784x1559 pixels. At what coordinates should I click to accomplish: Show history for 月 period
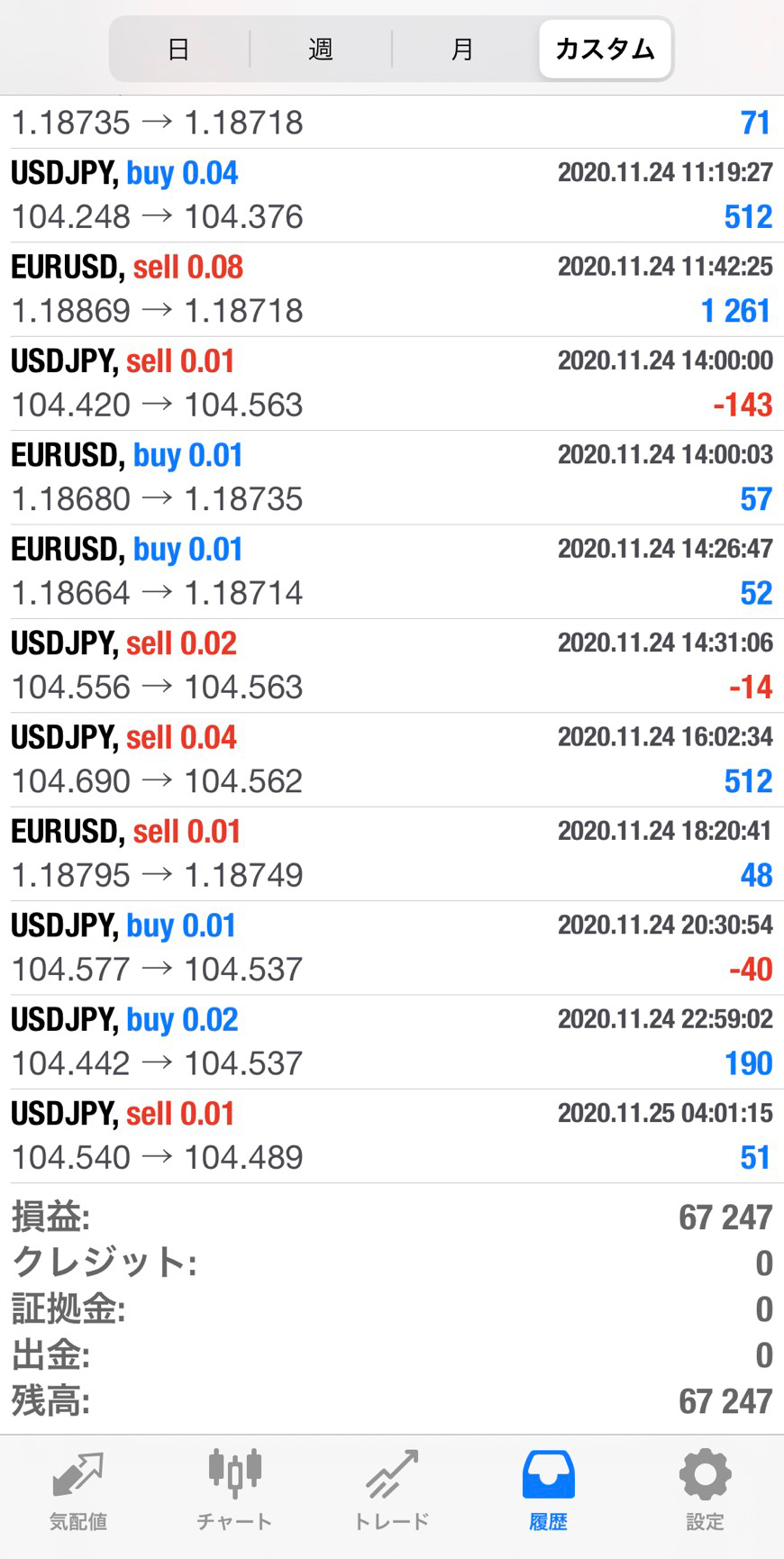(462, 49)
